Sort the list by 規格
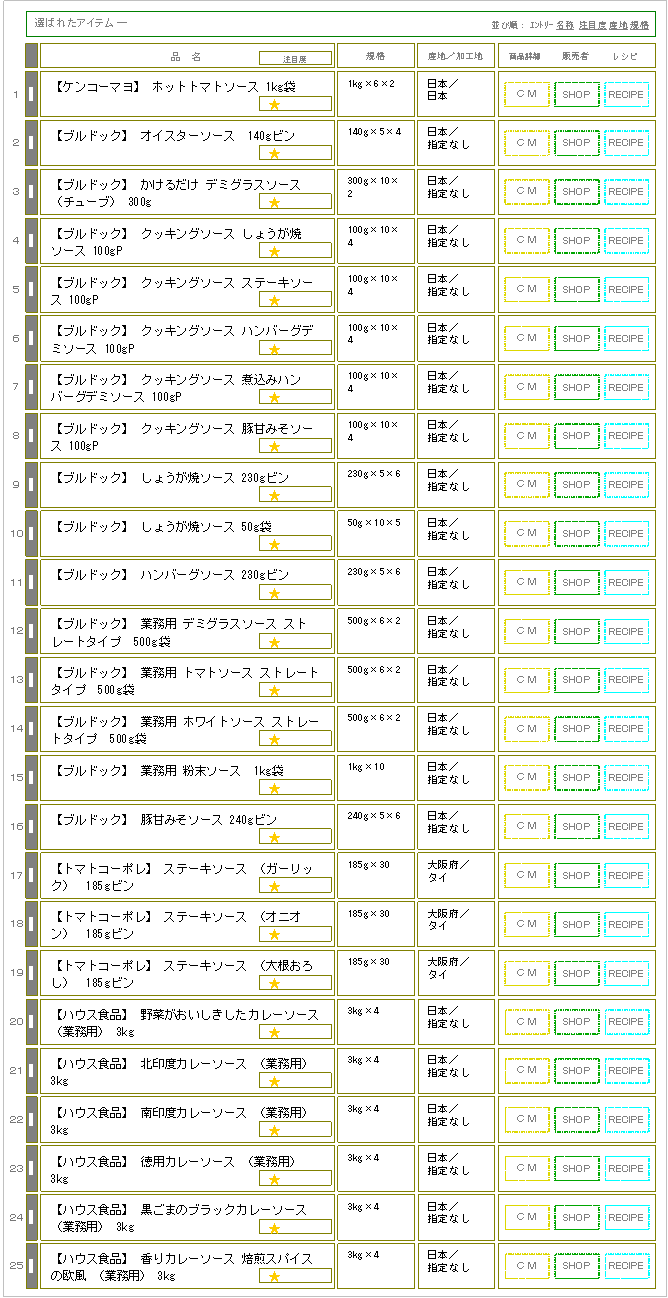The image size is (668, 1298). coord(640,24)
